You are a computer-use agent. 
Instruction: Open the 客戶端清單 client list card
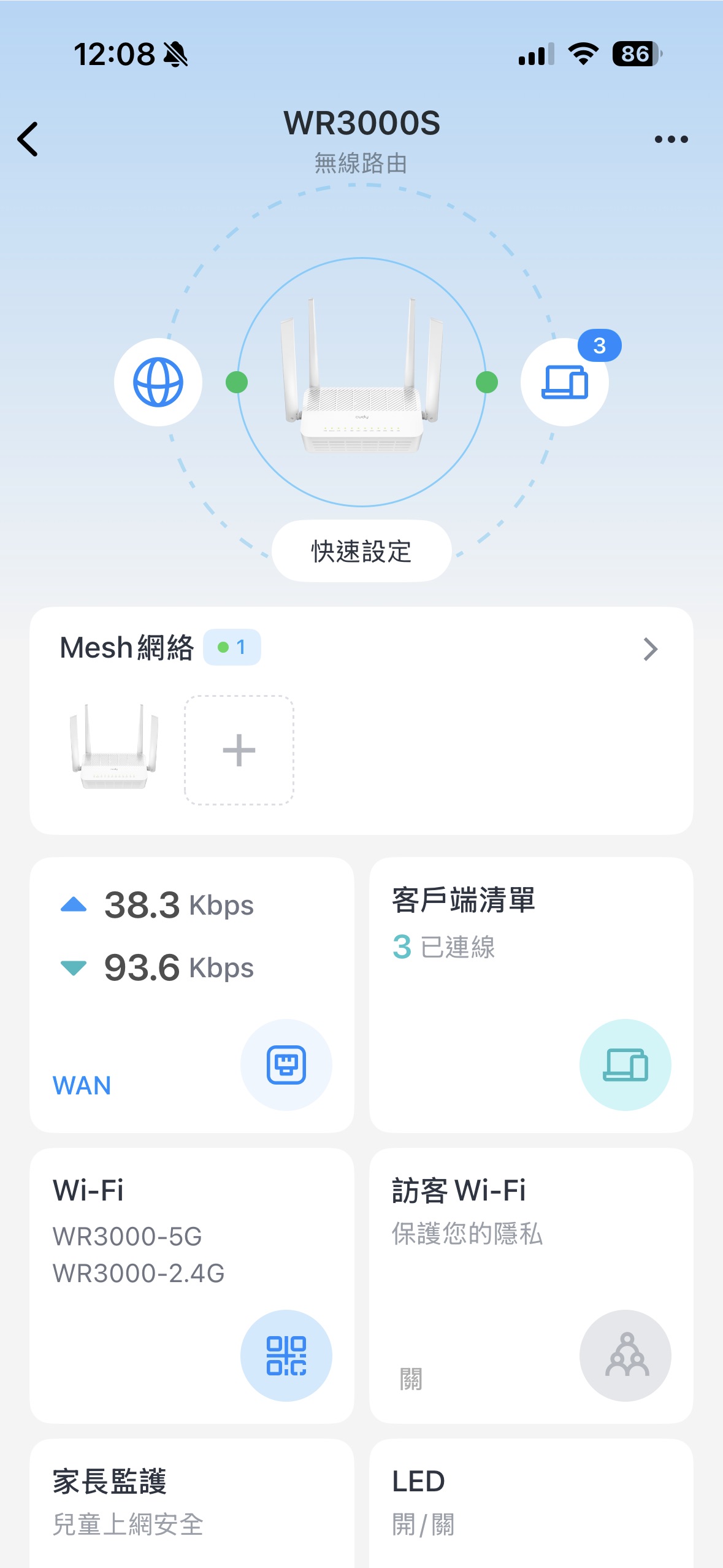coord(531,994)
